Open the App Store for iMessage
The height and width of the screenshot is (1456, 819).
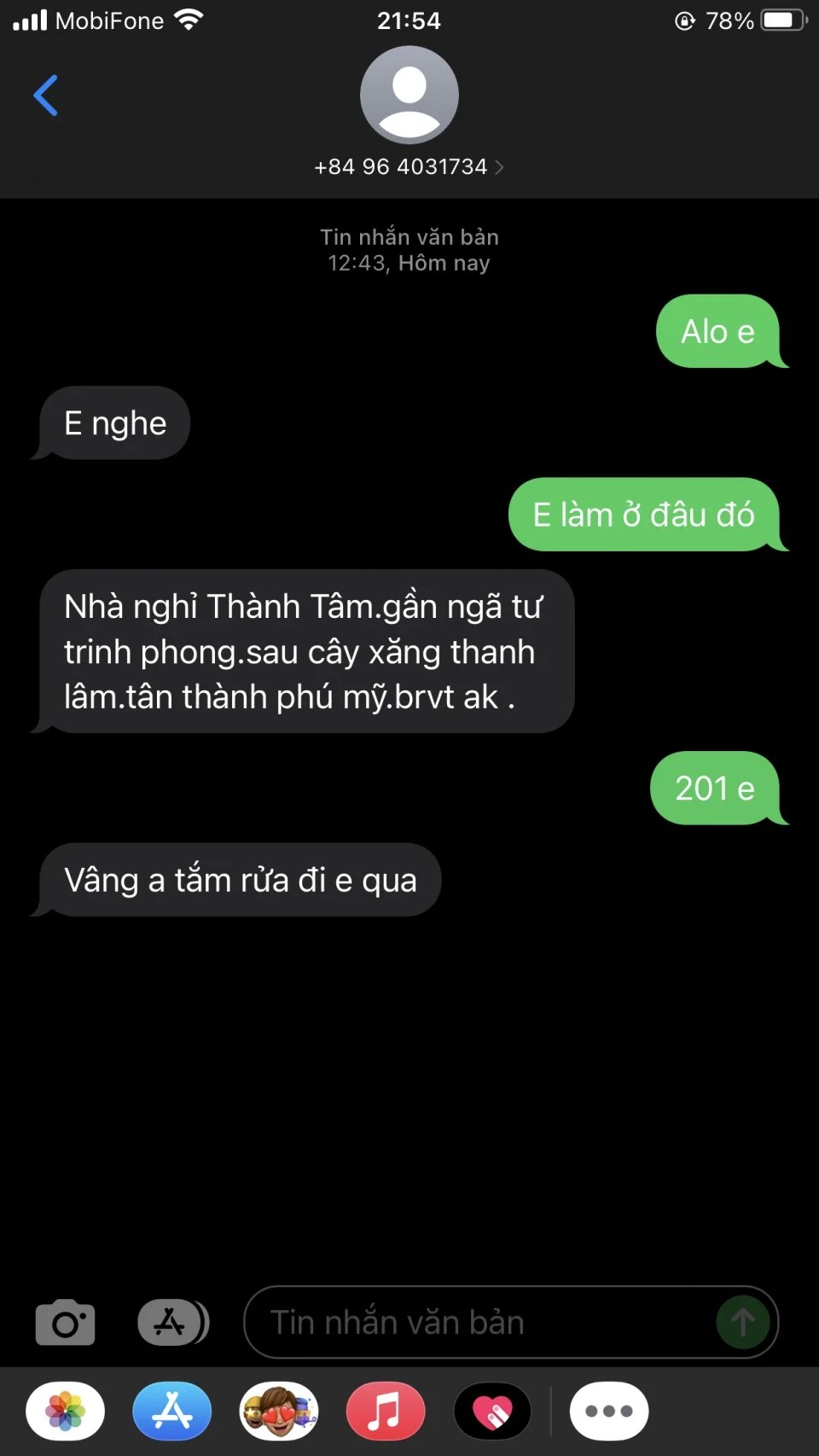click(172, 1411)
